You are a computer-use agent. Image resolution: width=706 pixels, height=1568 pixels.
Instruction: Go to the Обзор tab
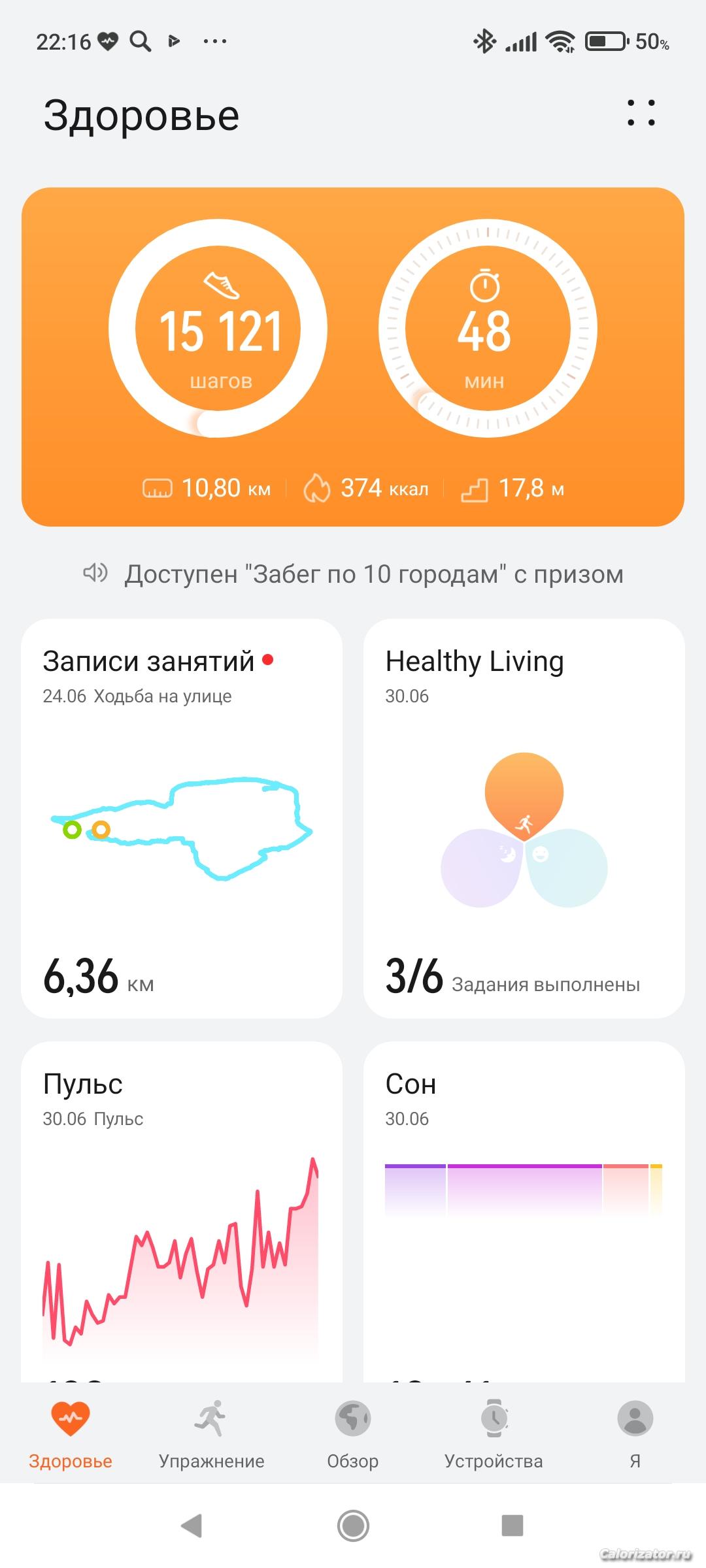(353, 1435)
